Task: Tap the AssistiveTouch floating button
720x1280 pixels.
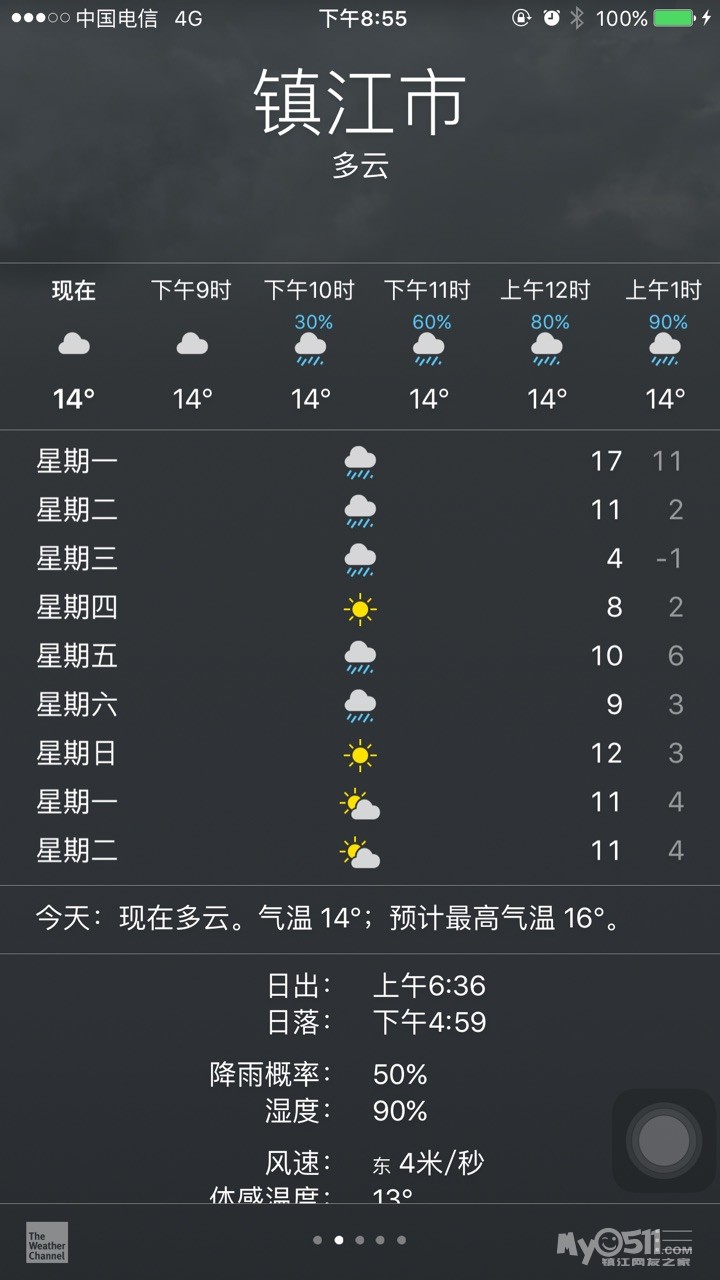Action: pyautogui.click(x=664, y=1140)
